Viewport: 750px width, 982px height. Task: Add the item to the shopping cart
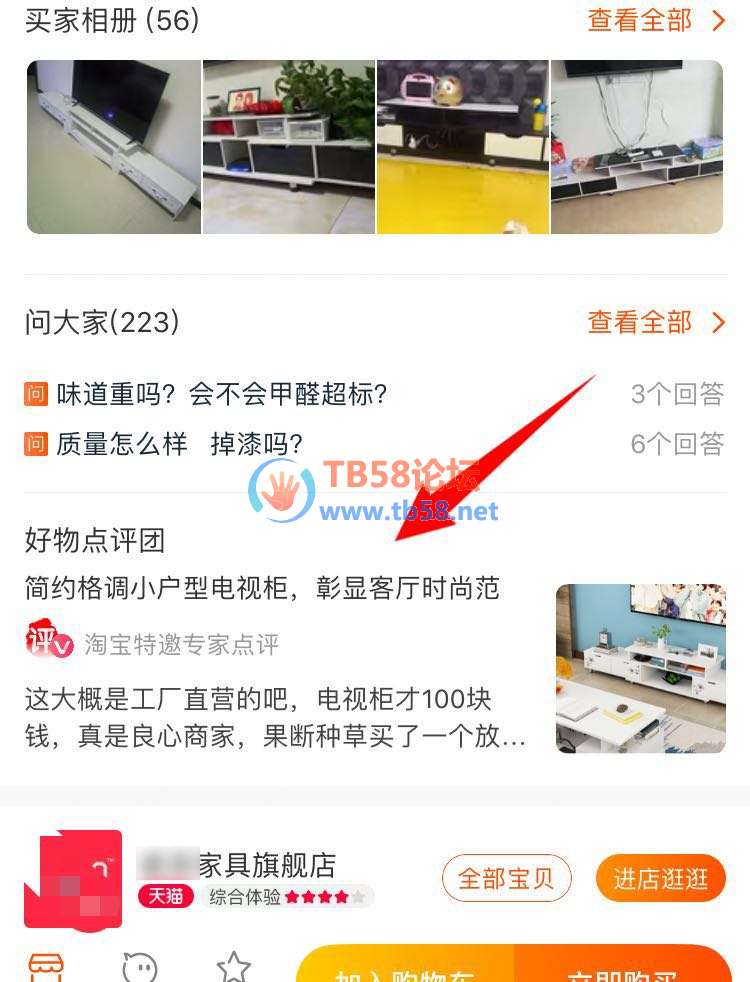coord(406,968)
